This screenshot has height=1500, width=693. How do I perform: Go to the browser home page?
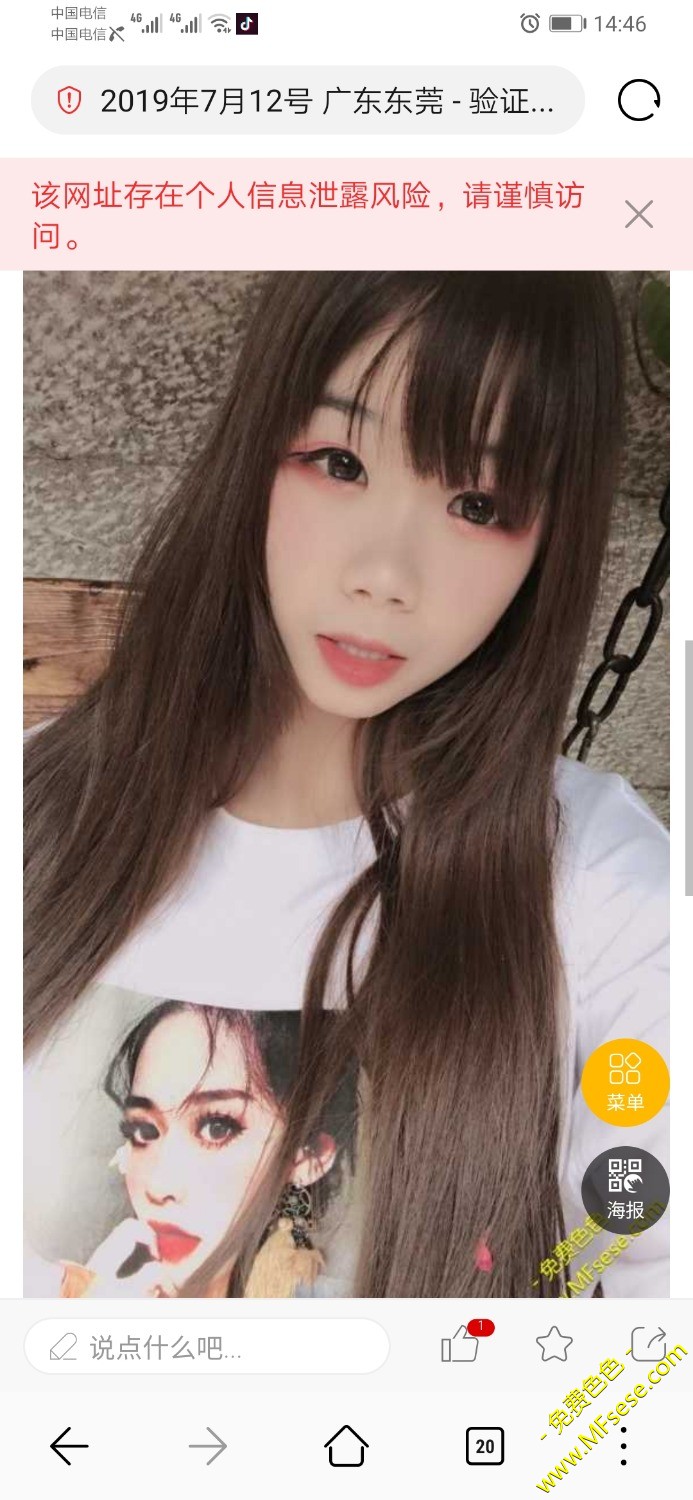pos(346,1446)
